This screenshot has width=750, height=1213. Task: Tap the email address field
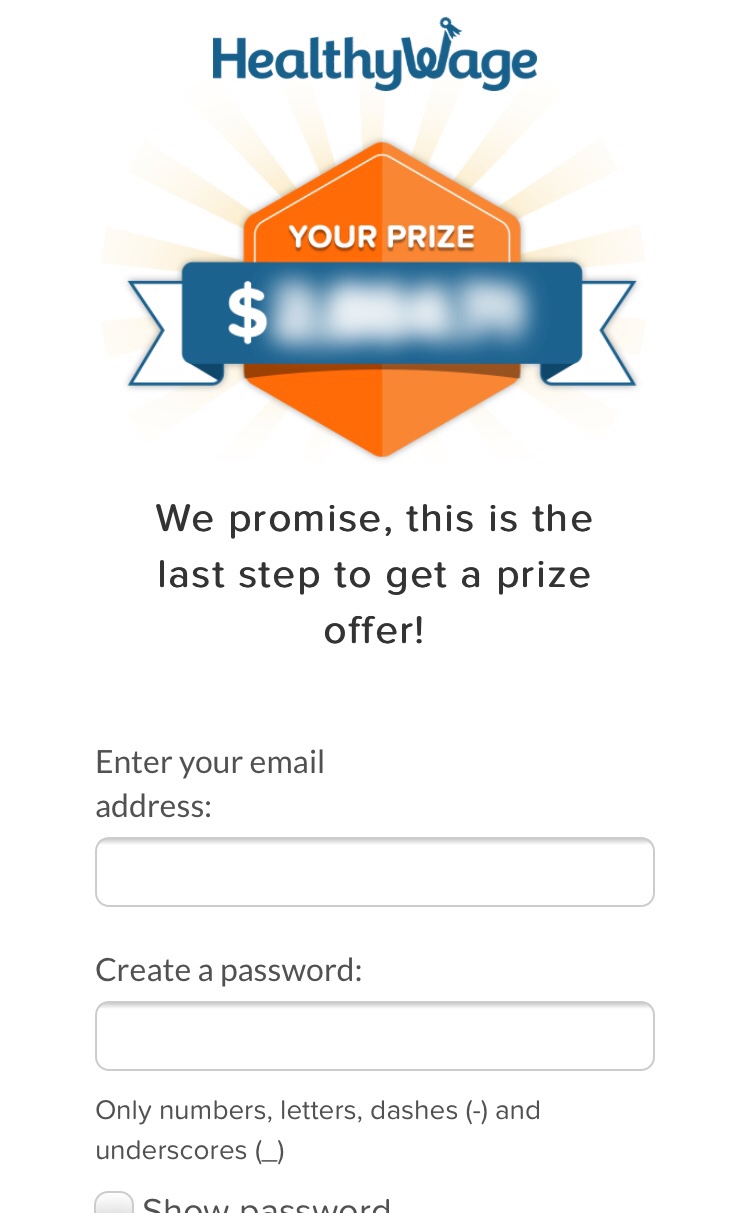[374, 872]
